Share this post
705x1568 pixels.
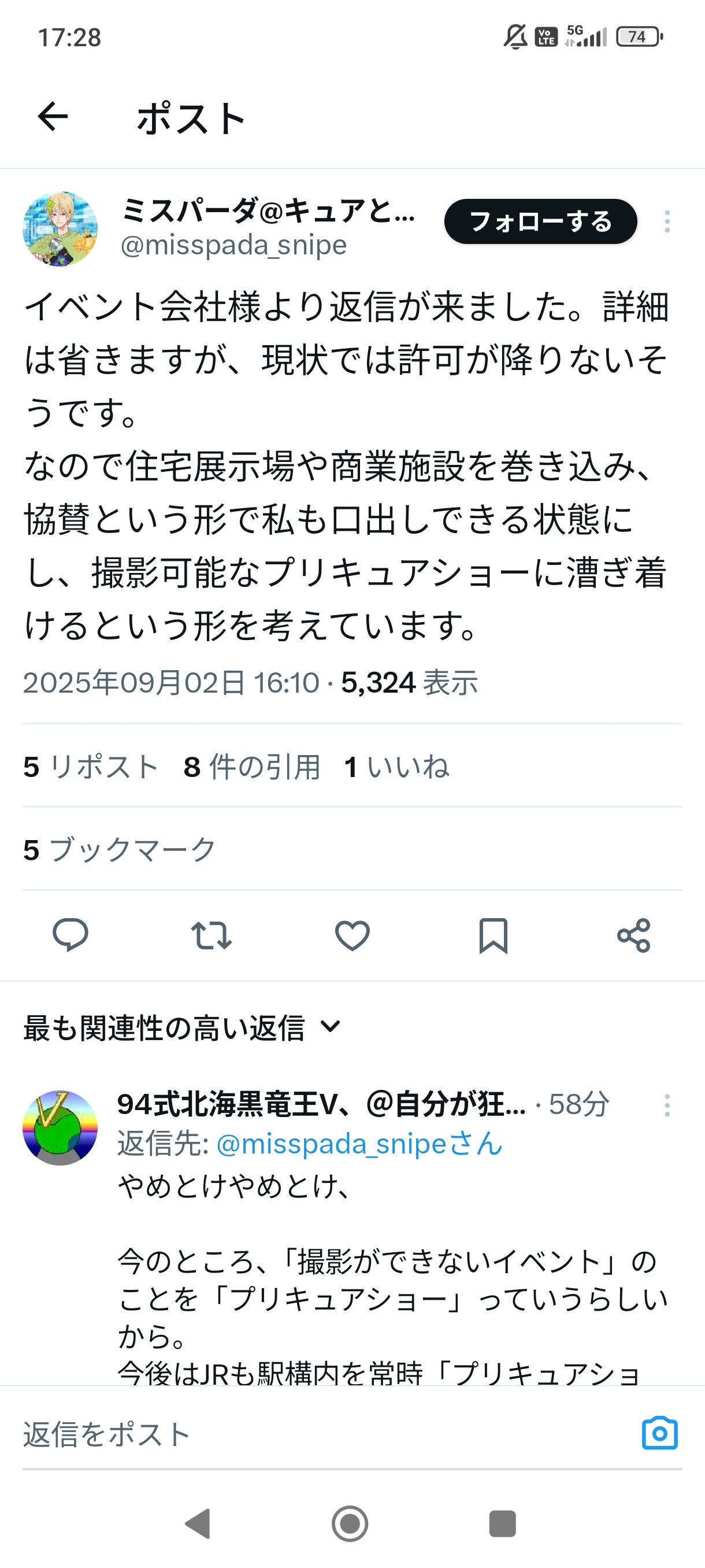(x=634, y=935)
